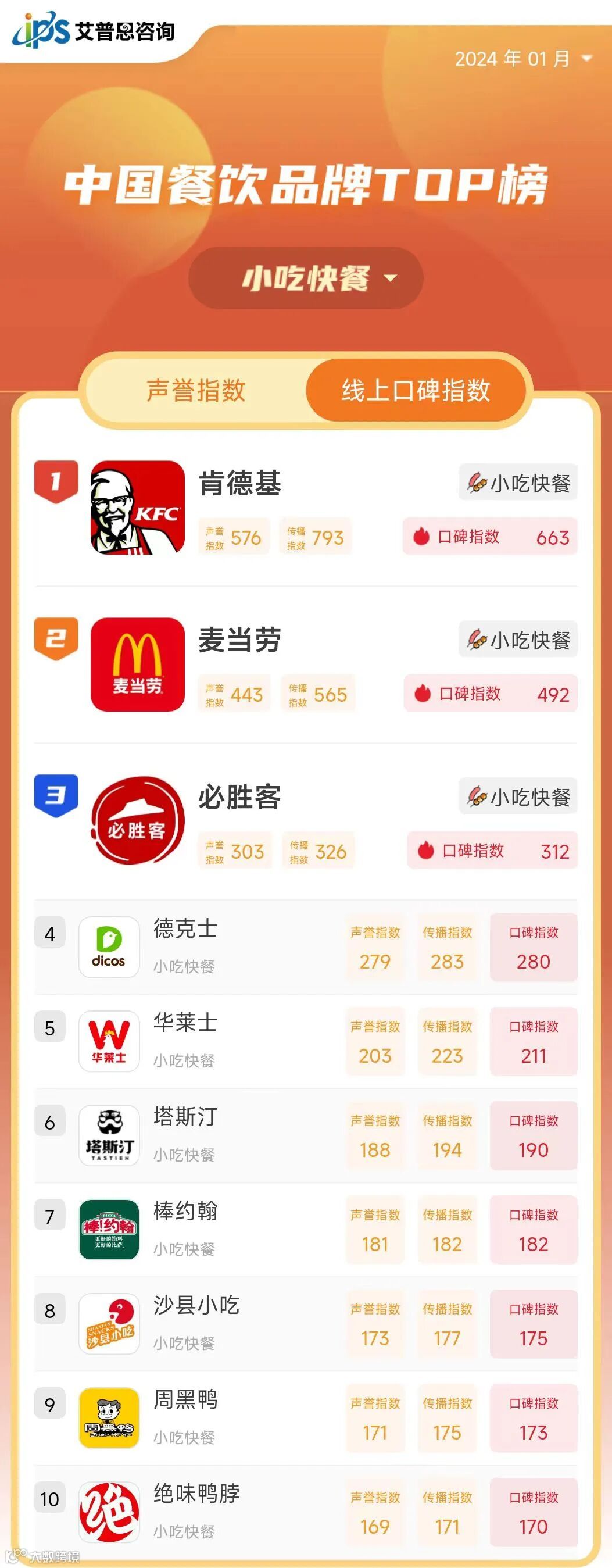
Task: Select the 线上口碑指数 tab
Action: (416, 390)
